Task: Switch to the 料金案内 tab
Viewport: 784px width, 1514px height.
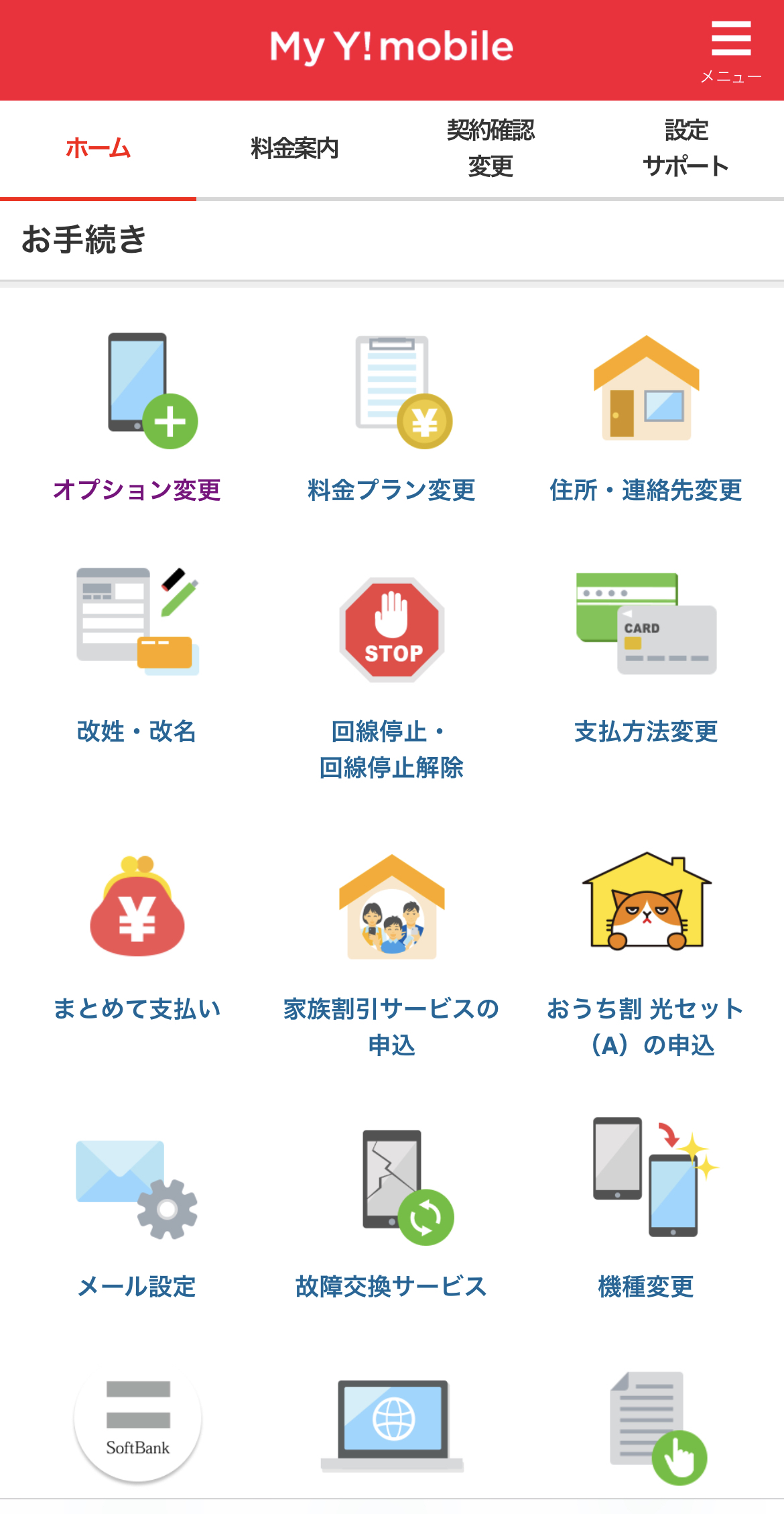Action: pos(294,148)
